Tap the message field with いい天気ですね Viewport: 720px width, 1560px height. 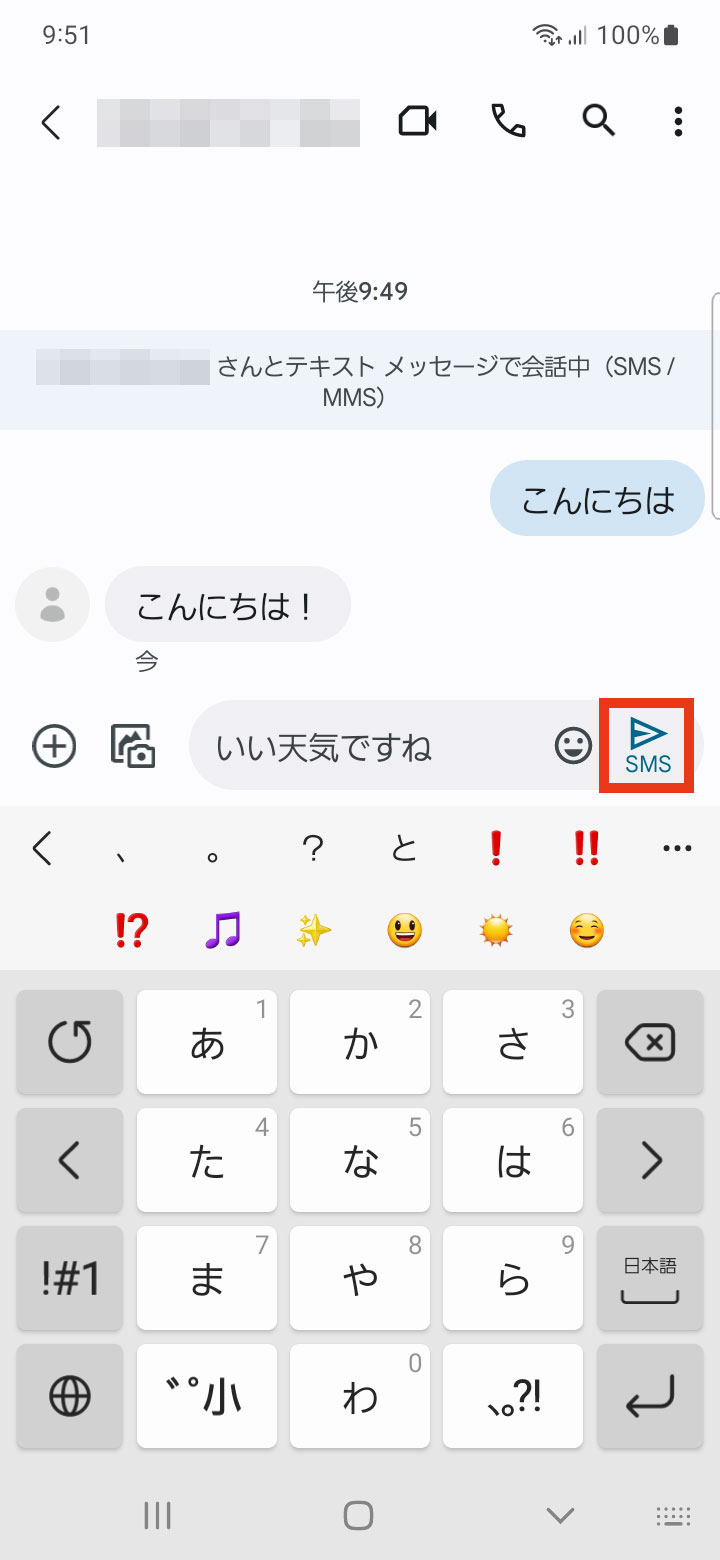coord(370,746)
